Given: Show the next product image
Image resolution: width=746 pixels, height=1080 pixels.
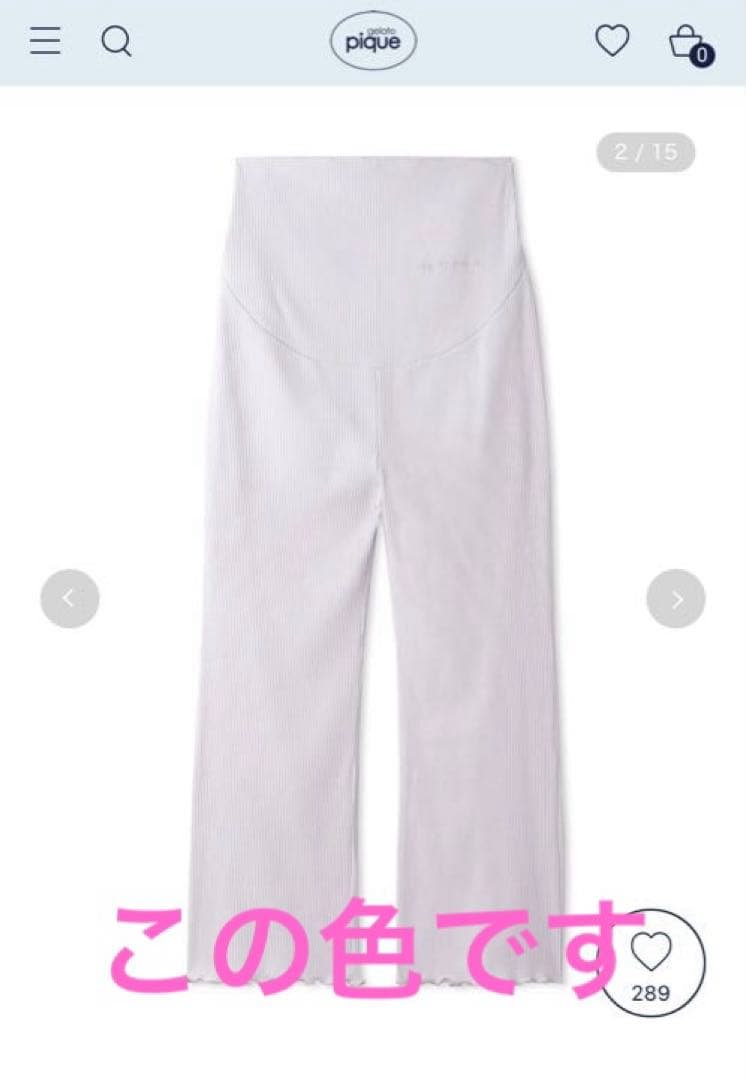Looking at the screenshot, I should [676, 599].
